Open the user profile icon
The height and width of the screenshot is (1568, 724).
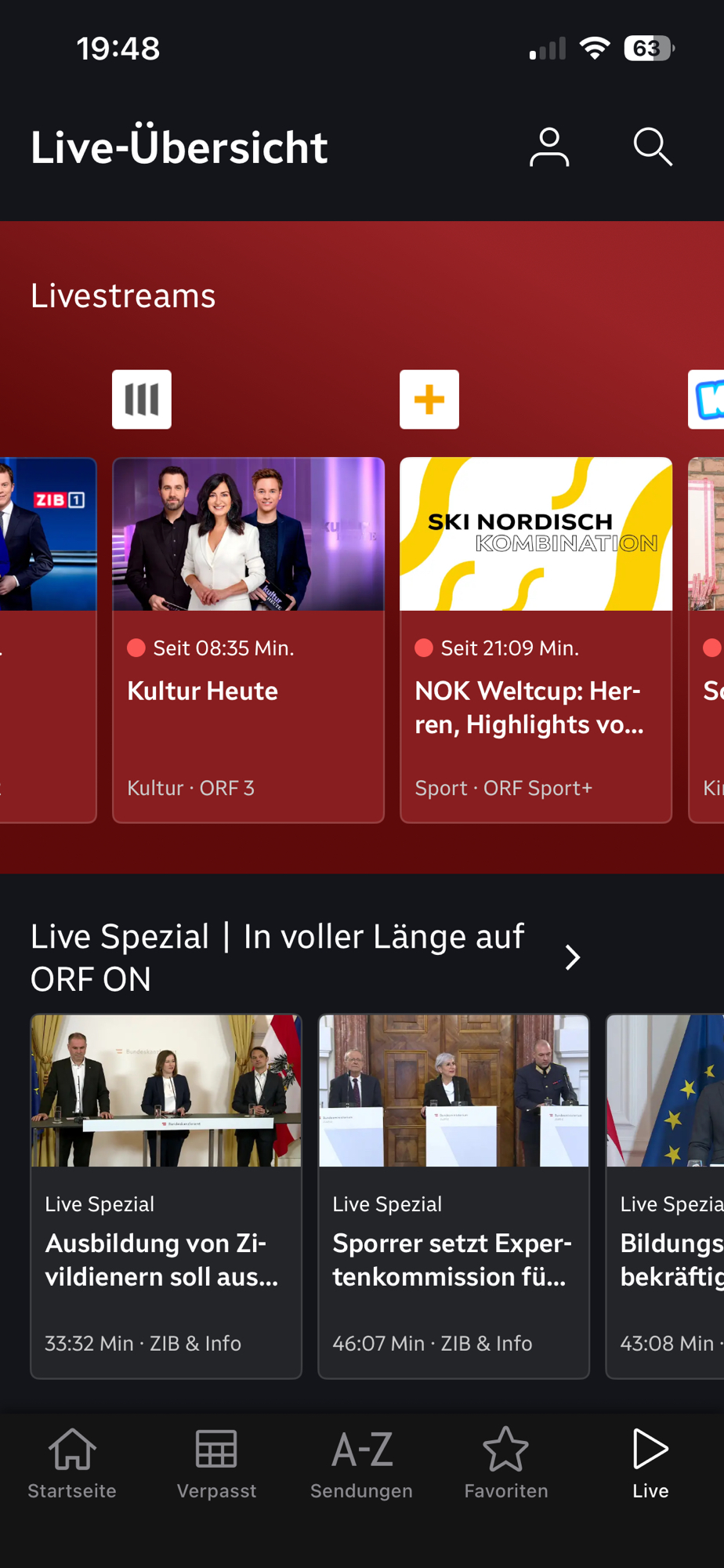click(548, 147)
